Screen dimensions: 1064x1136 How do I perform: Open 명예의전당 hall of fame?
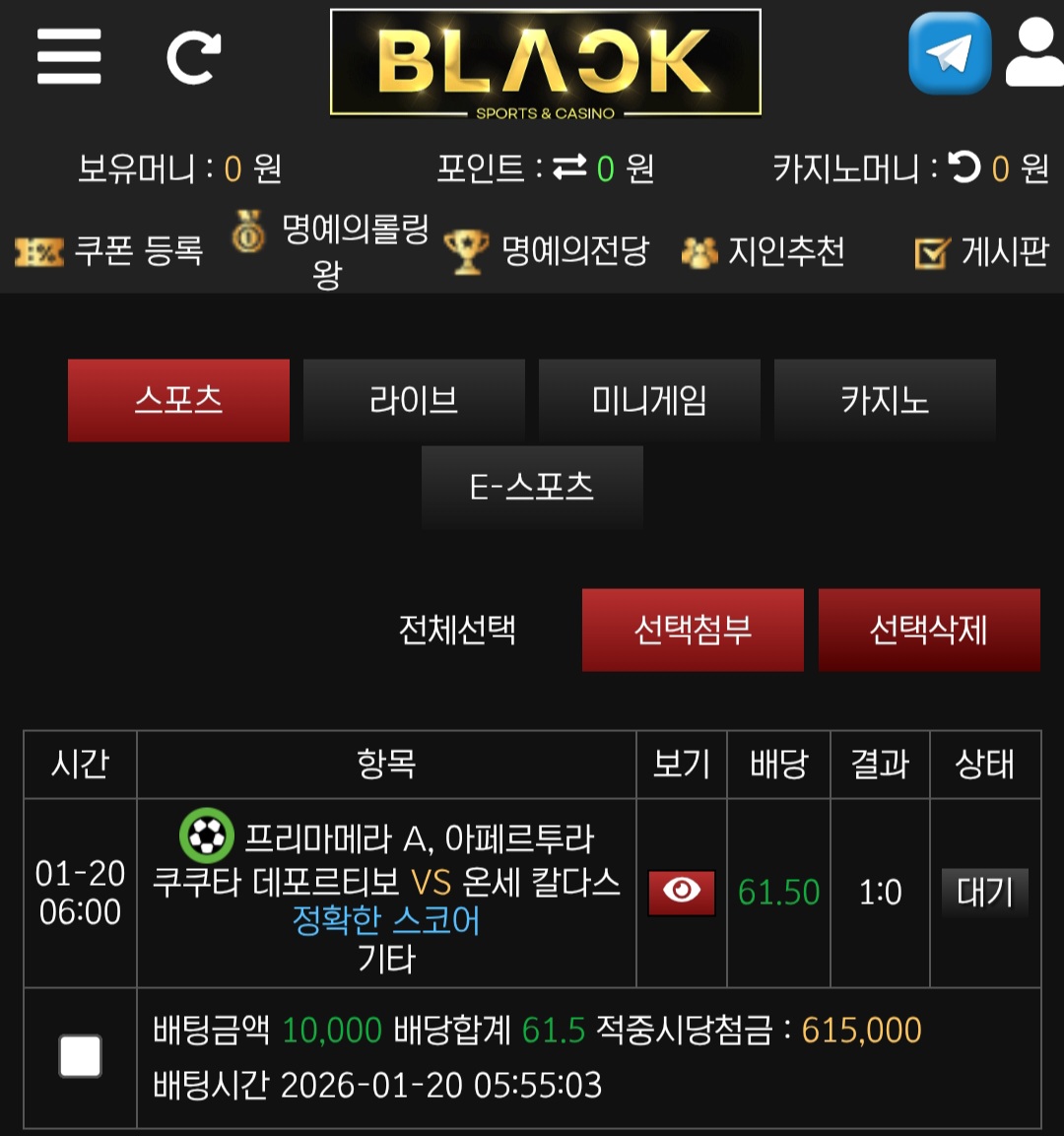[x=548, y=251]
